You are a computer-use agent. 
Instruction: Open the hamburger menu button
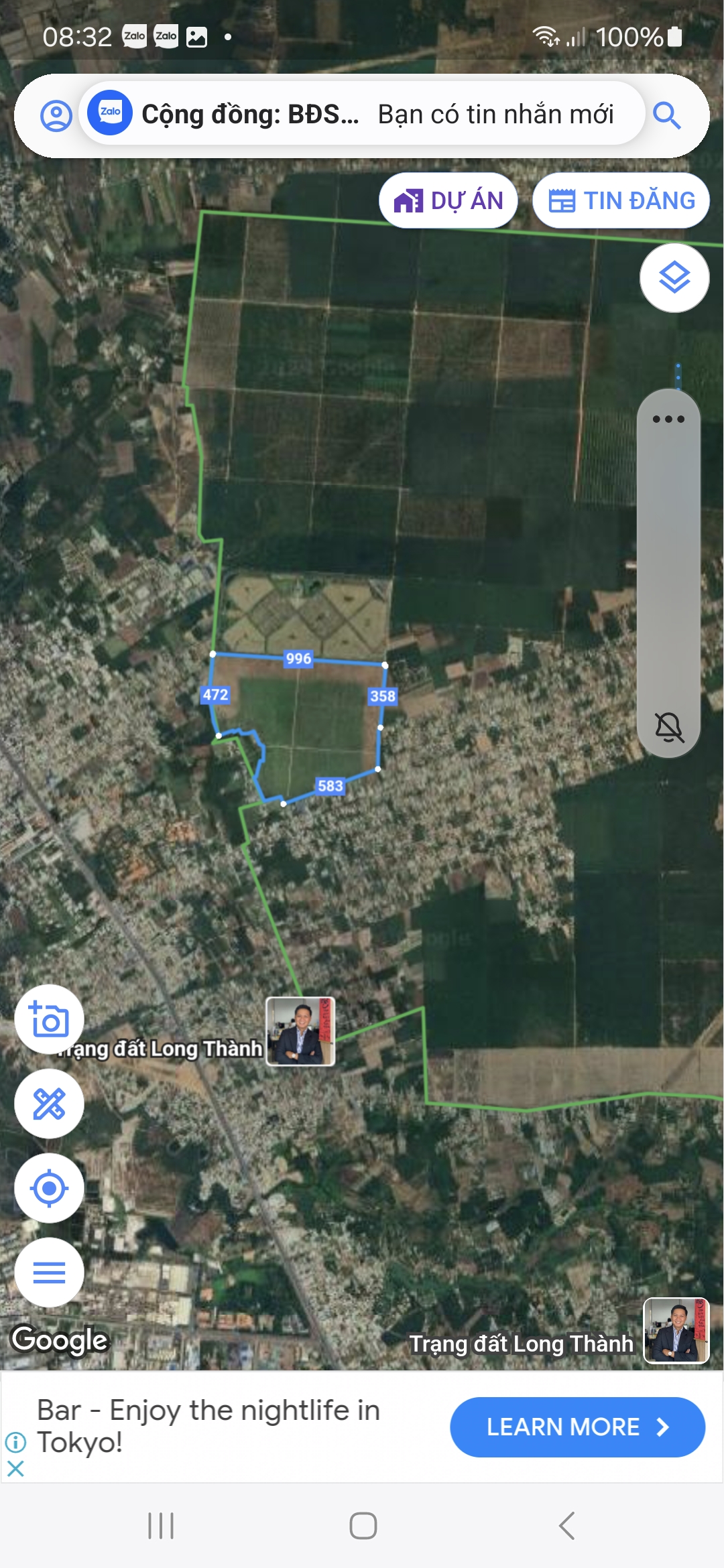(50, 1272)
